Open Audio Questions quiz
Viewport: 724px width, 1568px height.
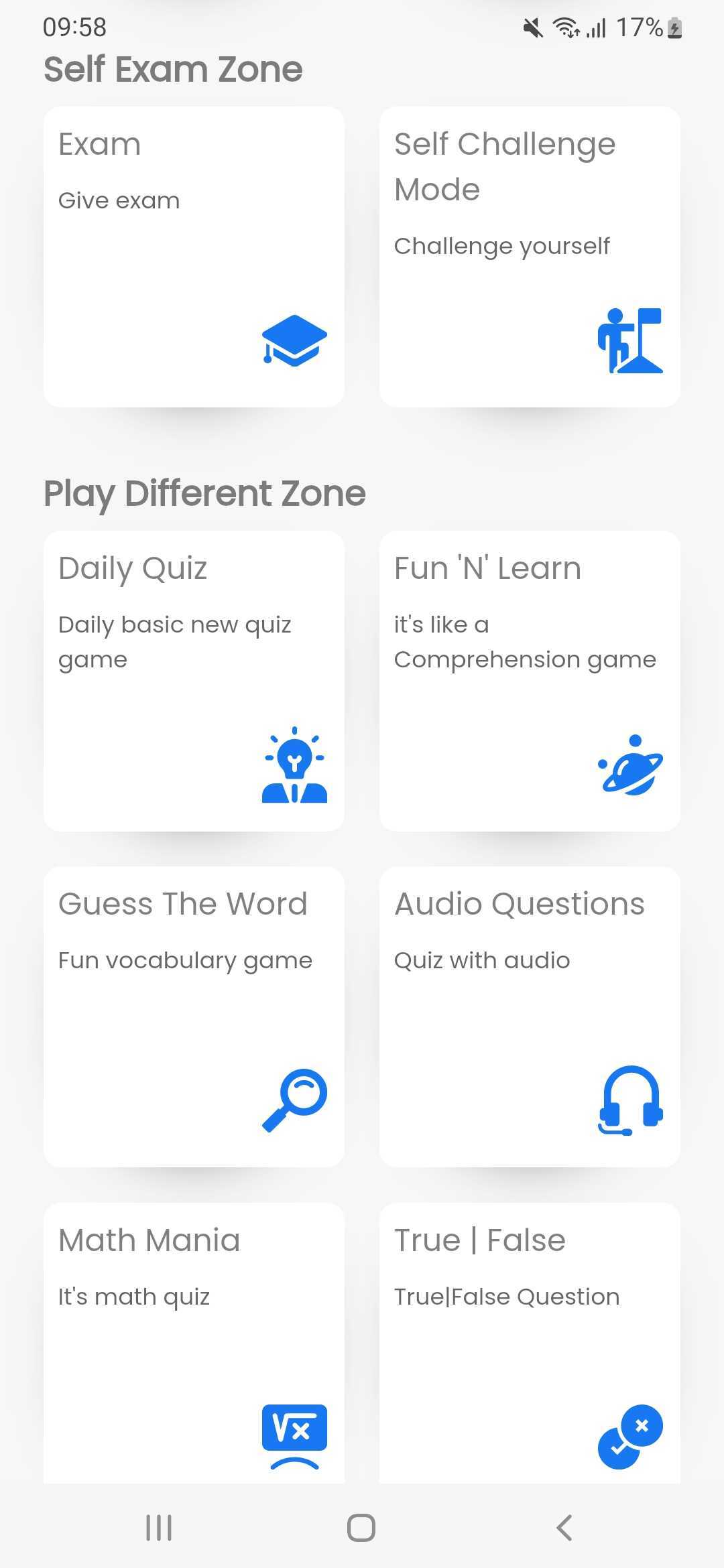530,1017
